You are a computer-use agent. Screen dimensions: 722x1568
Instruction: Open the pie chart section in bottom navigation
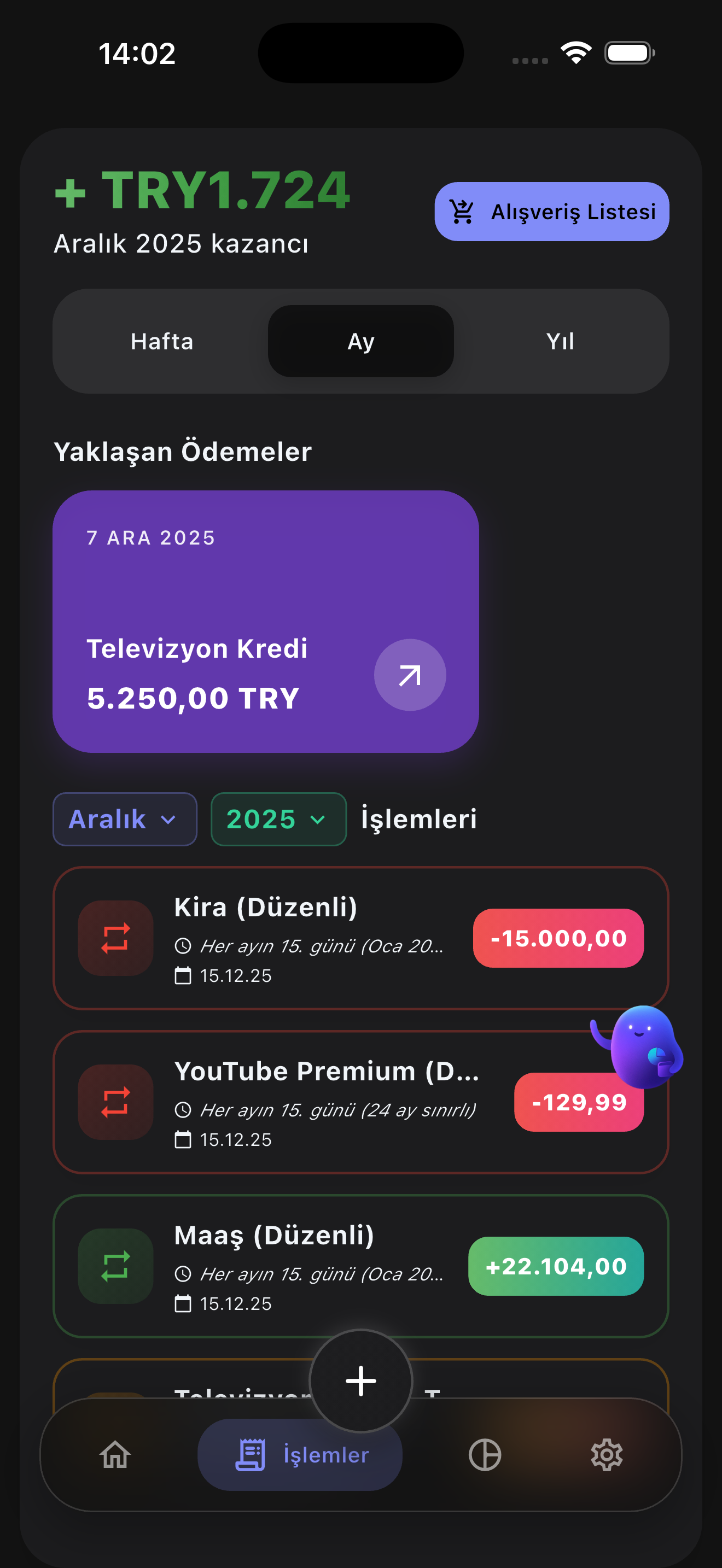484,1456
